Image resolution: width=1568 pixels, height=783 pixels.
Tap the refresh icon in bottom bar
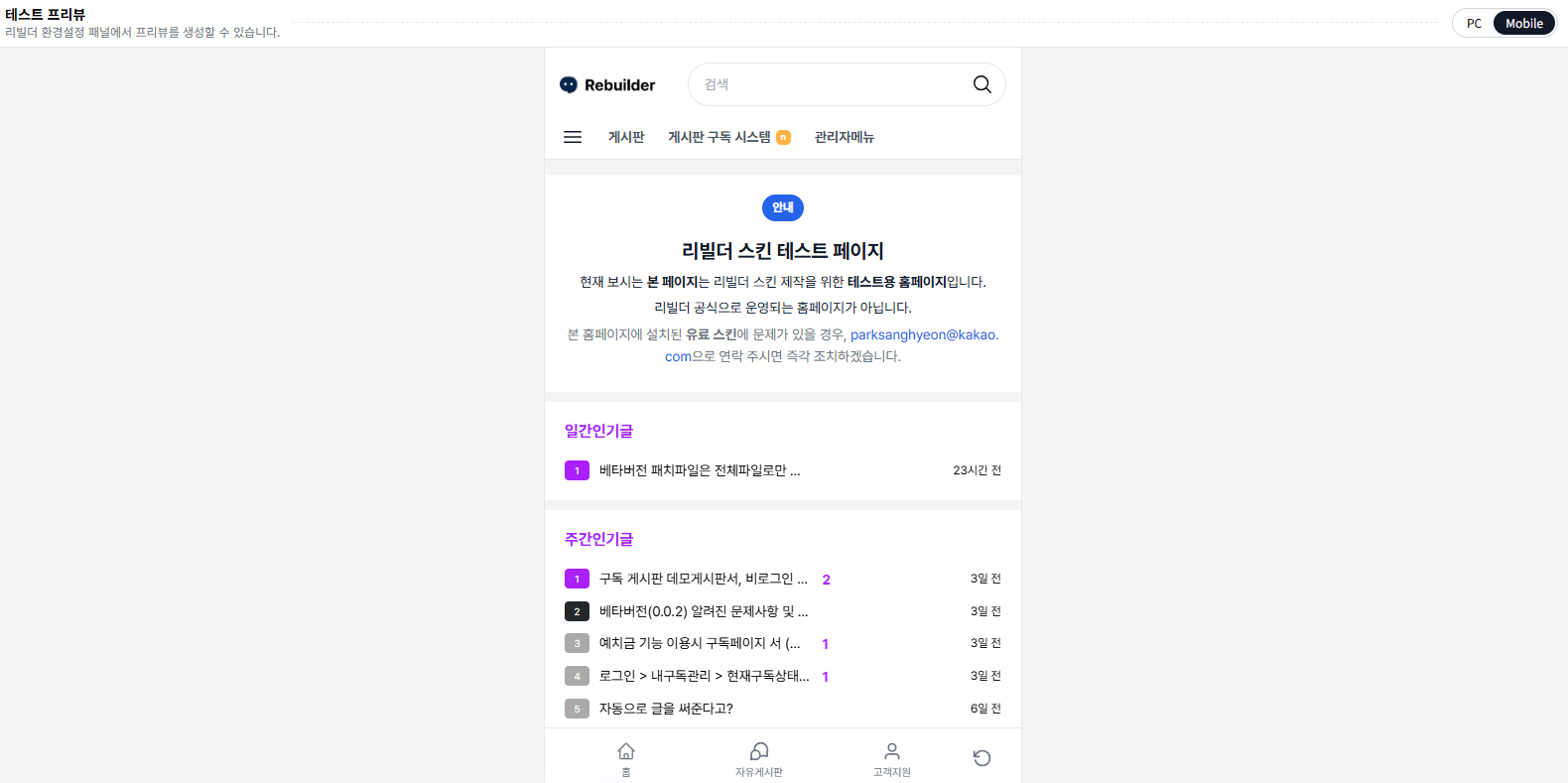click(981, 758)
